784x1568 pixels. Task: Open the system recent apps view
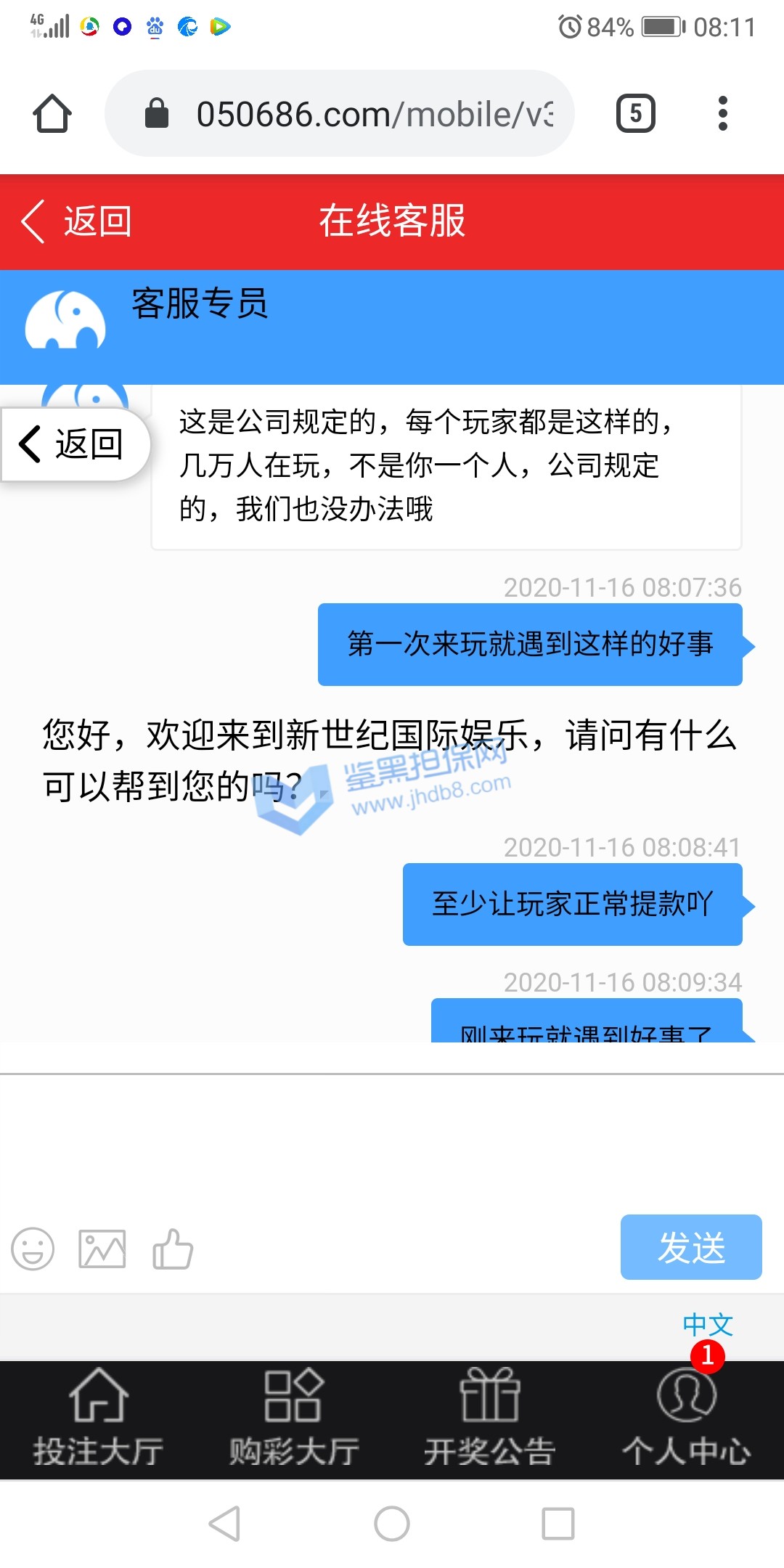pyautogui.click(x=558, y=1523)
